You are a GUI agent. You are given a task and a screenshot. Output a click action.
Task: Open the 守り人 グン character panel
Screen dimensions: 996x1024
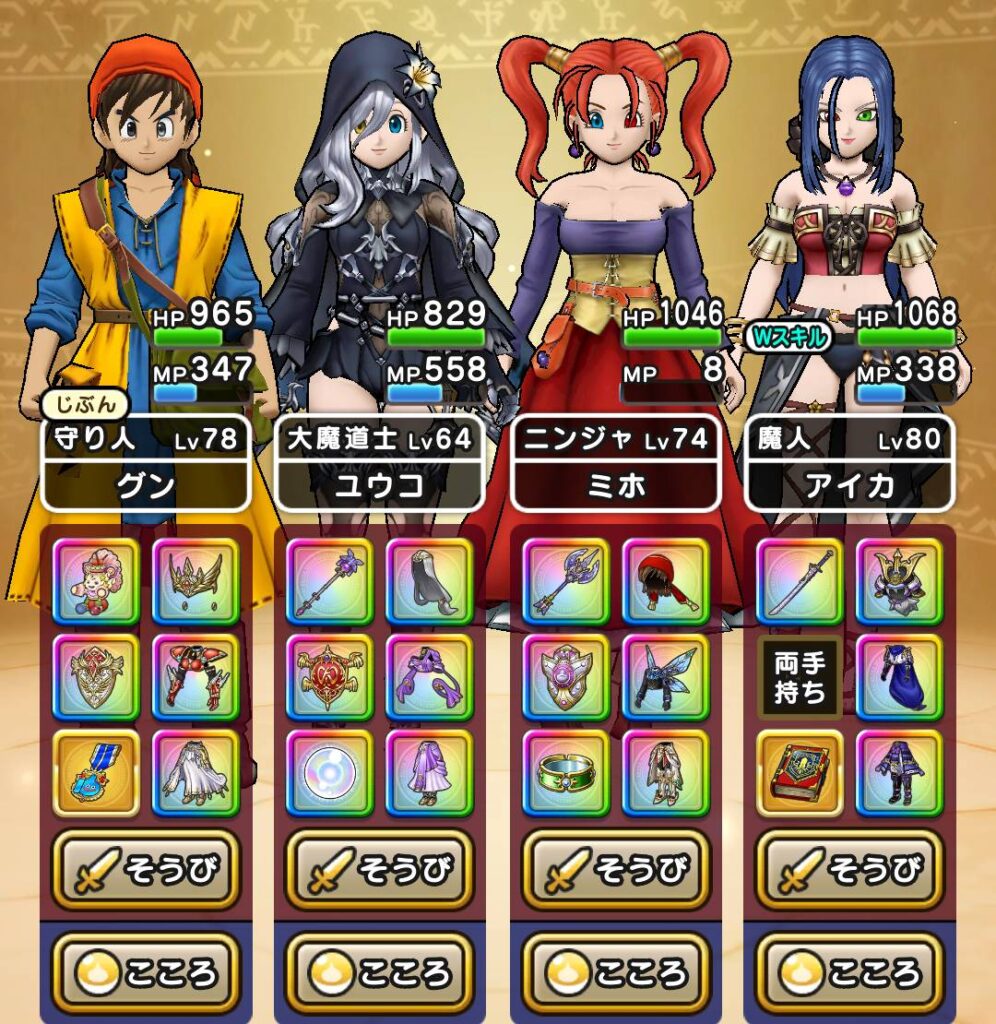[145, 463]
